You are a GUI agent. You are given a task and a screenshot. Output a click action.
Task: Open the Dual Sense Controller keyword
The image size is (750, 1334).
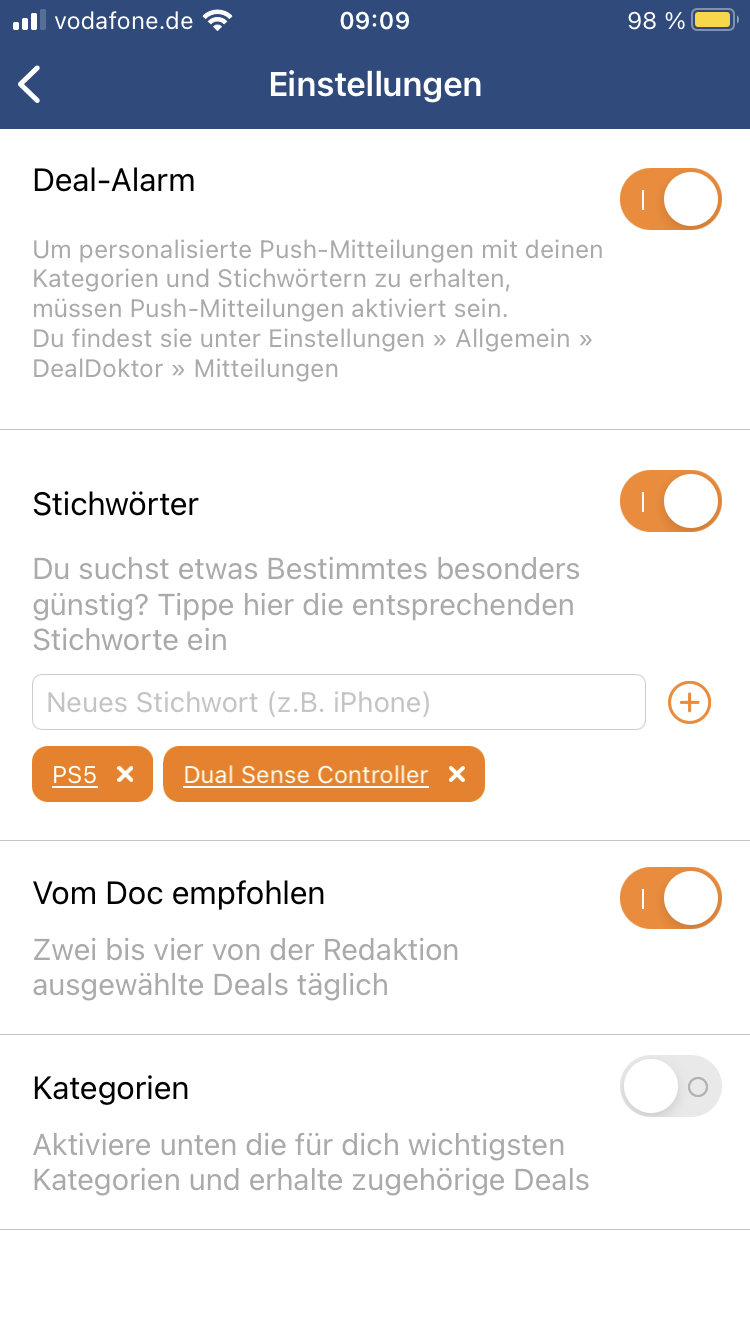[x=306, y=774]
